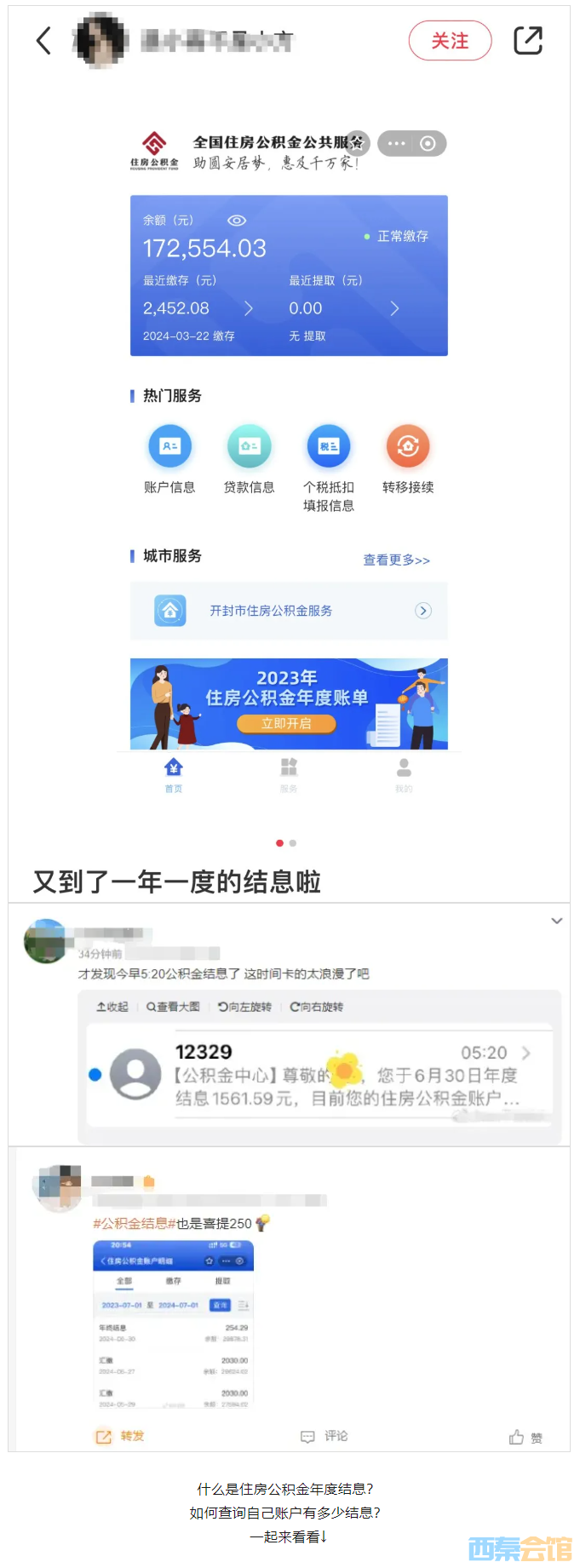580x1568 pixels.
Task: Go back to the previous page
Action: [44, 40]
